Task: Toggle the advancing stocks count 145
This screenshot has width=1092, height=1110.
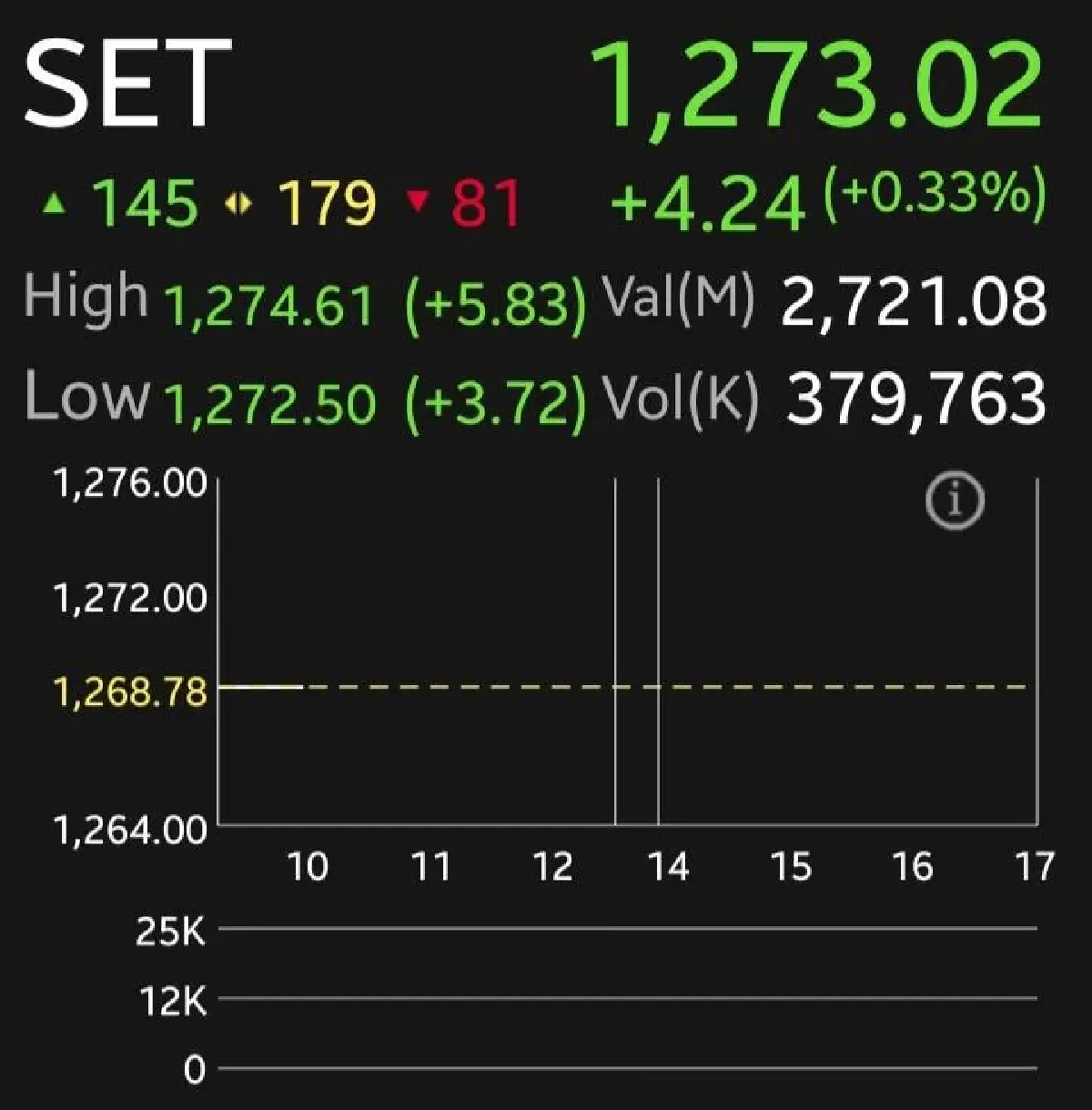Action: pos(146,200)
